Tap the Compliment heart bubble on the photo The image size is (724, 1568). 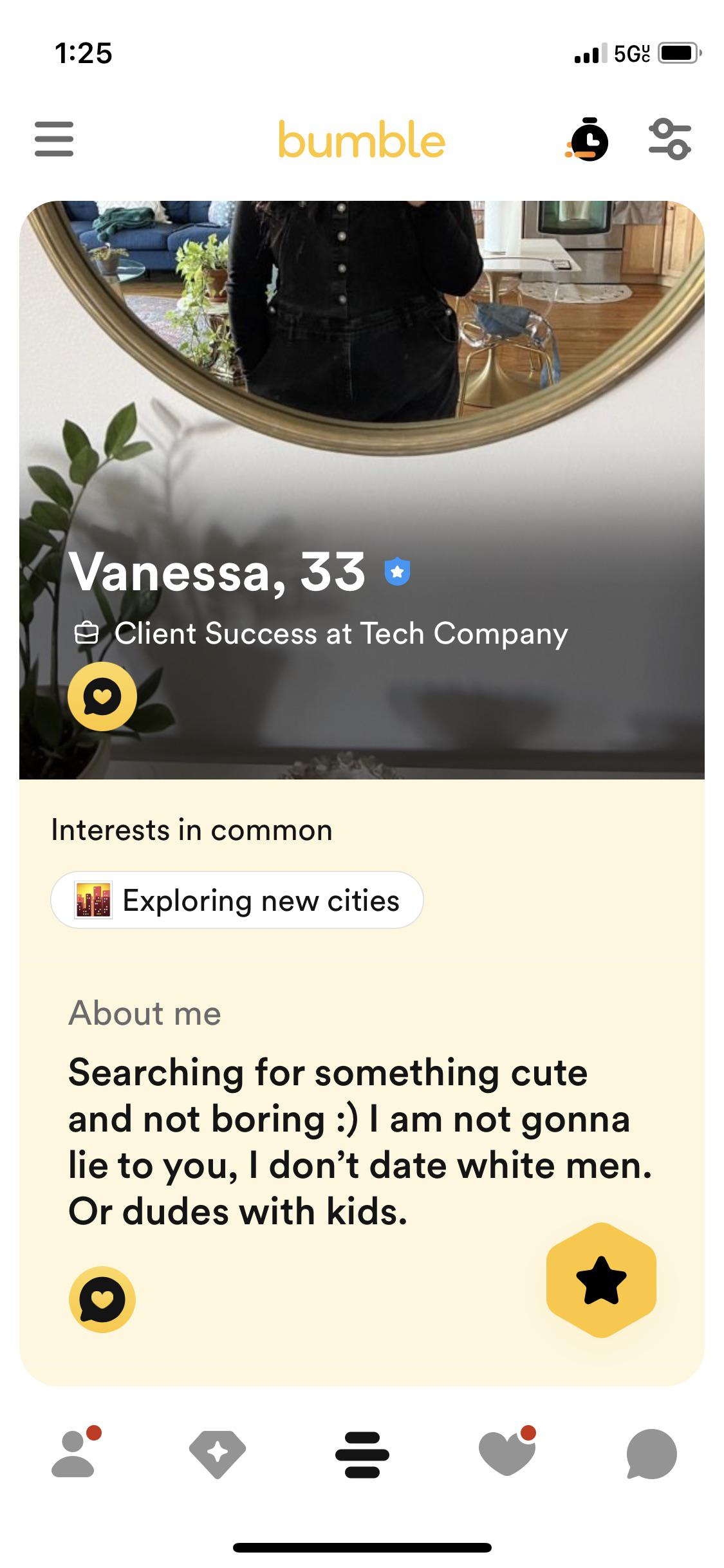[102, 697]
